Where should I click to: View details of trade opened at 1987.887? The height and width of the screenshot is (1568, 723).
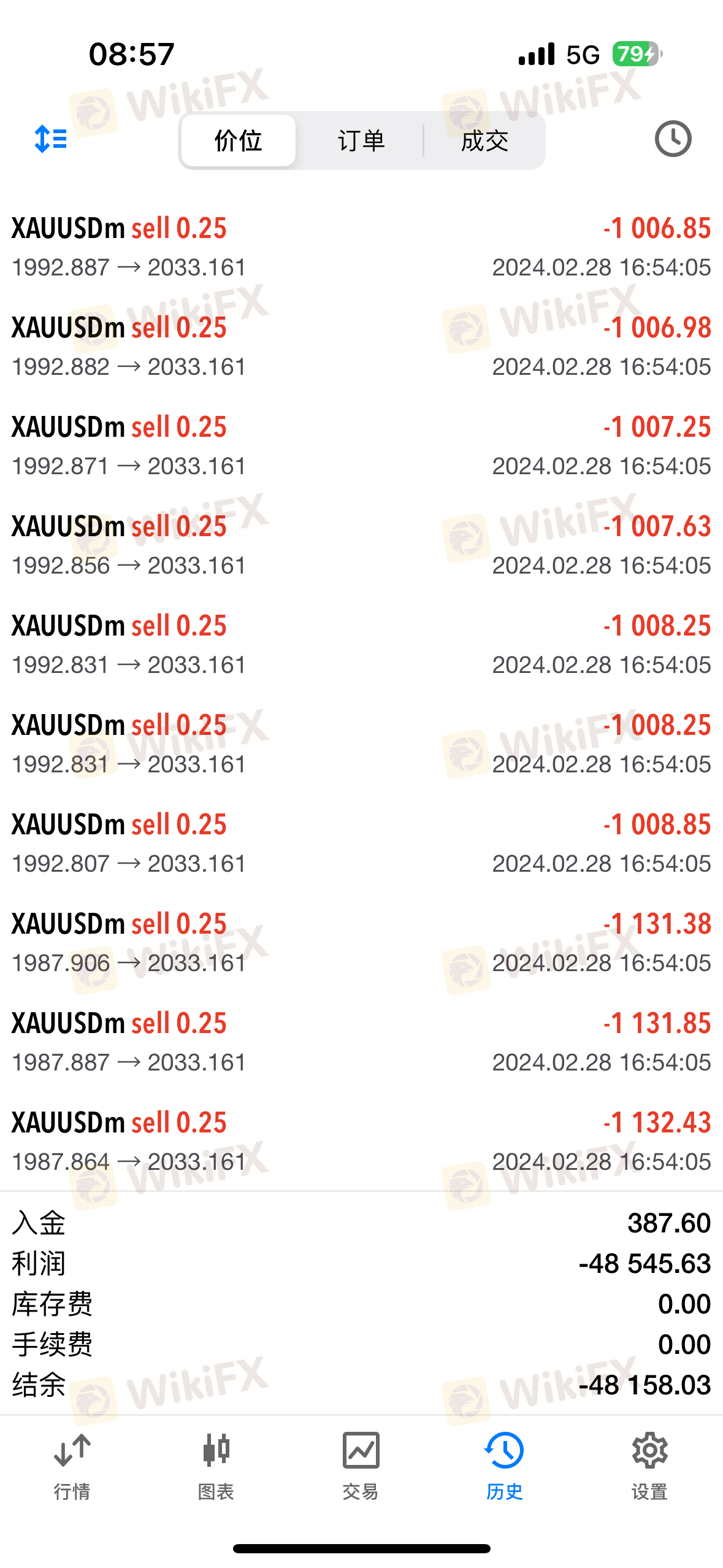361,1042
